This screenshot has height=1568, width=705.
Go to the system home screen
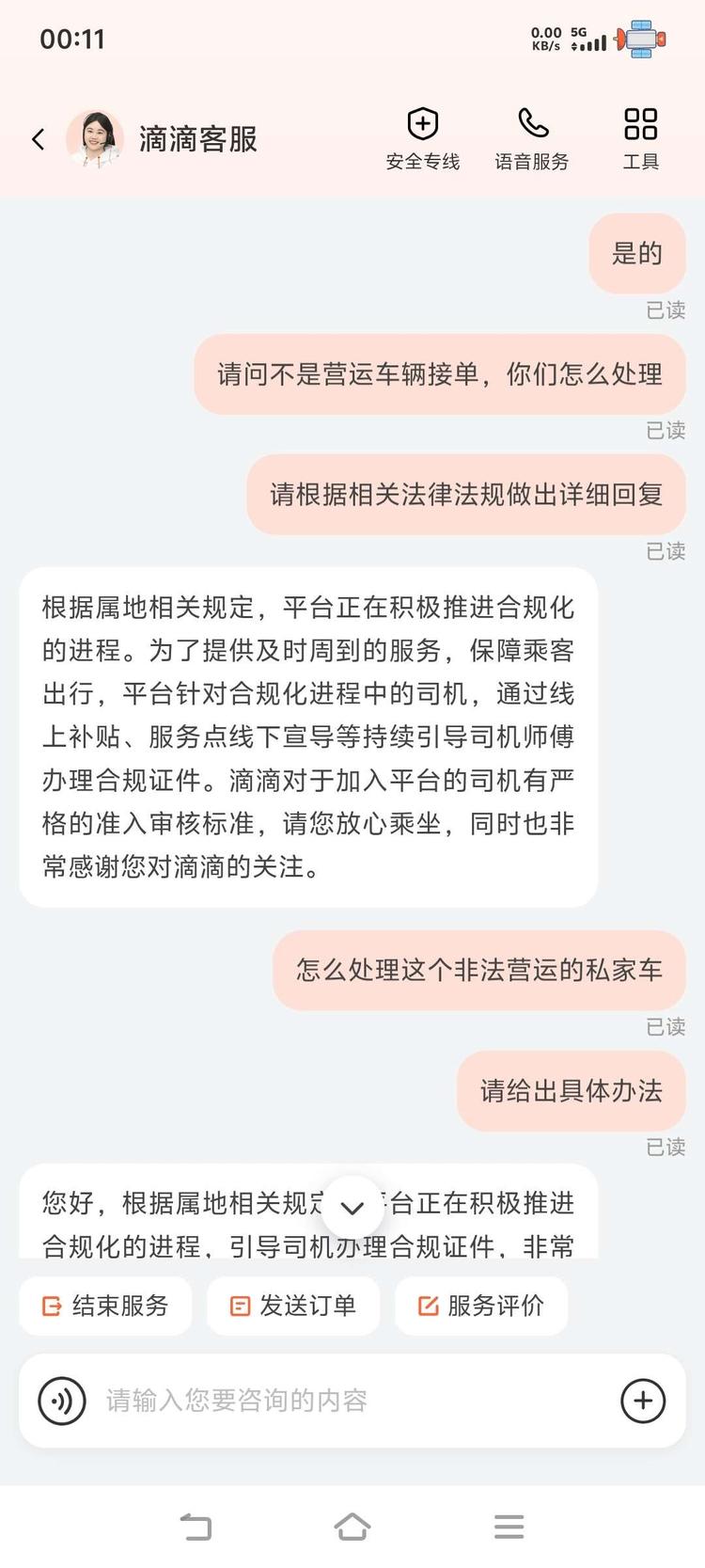(352, 1527)
